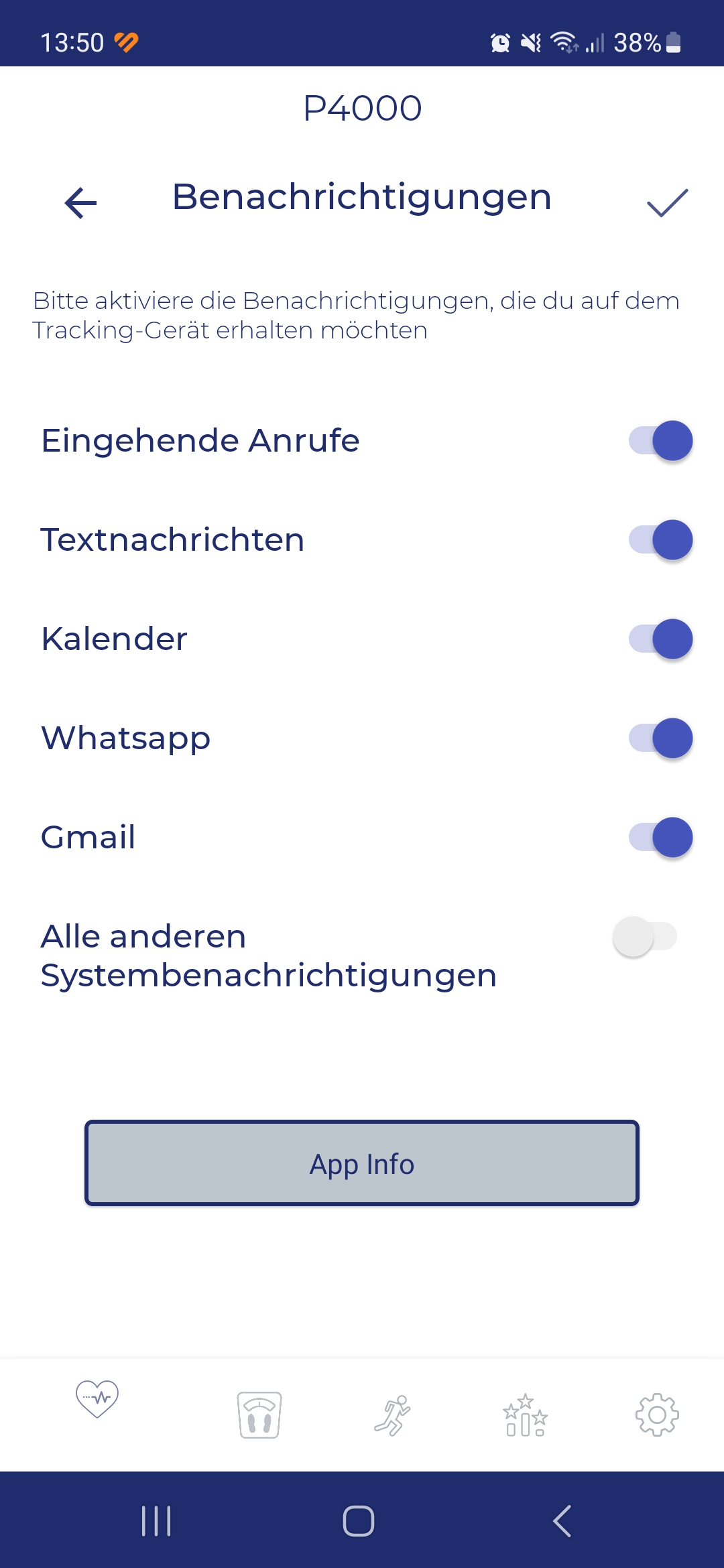Go to the running activity tab

pos(393,1415)
